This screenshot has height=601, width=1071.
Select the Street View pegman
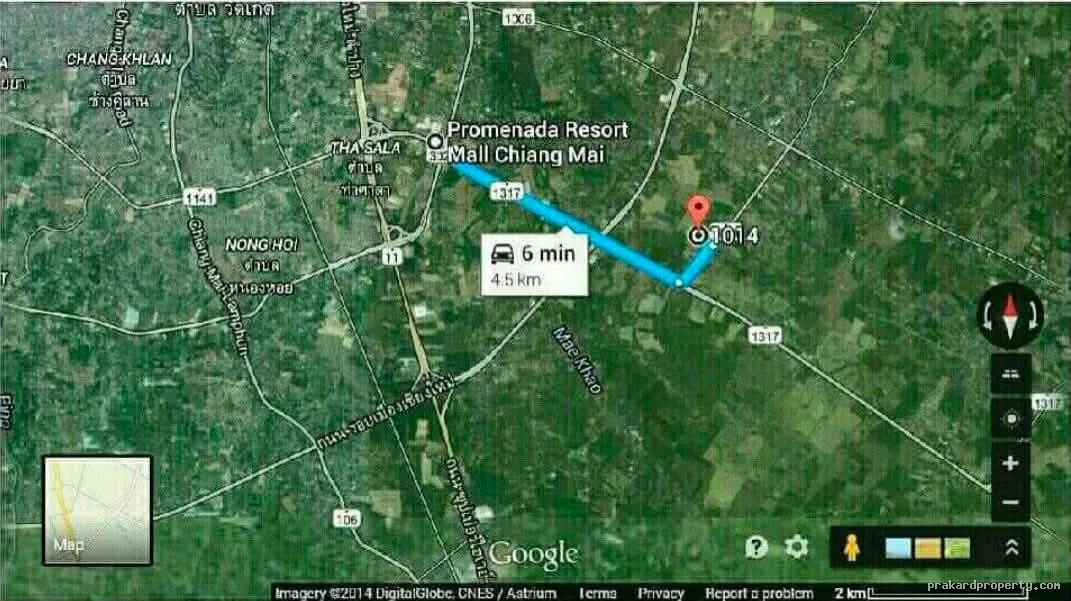[x=851, y=548]
